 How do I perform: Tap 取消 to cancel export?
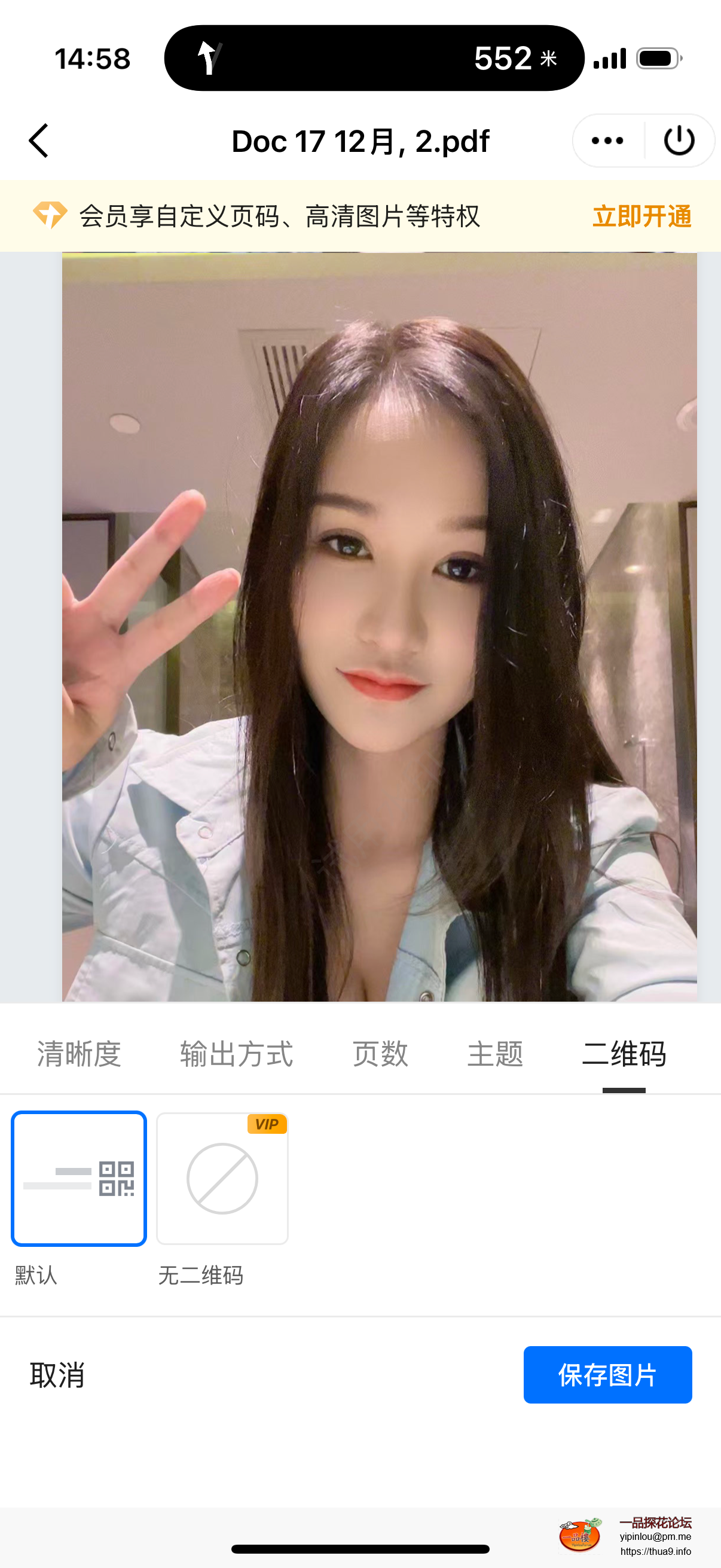(x=57, y=1375)
